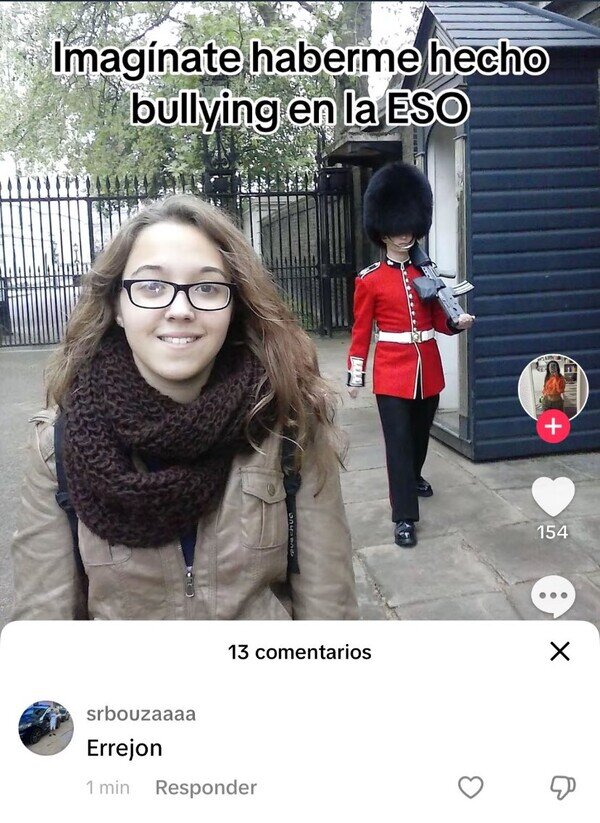Follow the creator with the plus button

coord(553,426)
